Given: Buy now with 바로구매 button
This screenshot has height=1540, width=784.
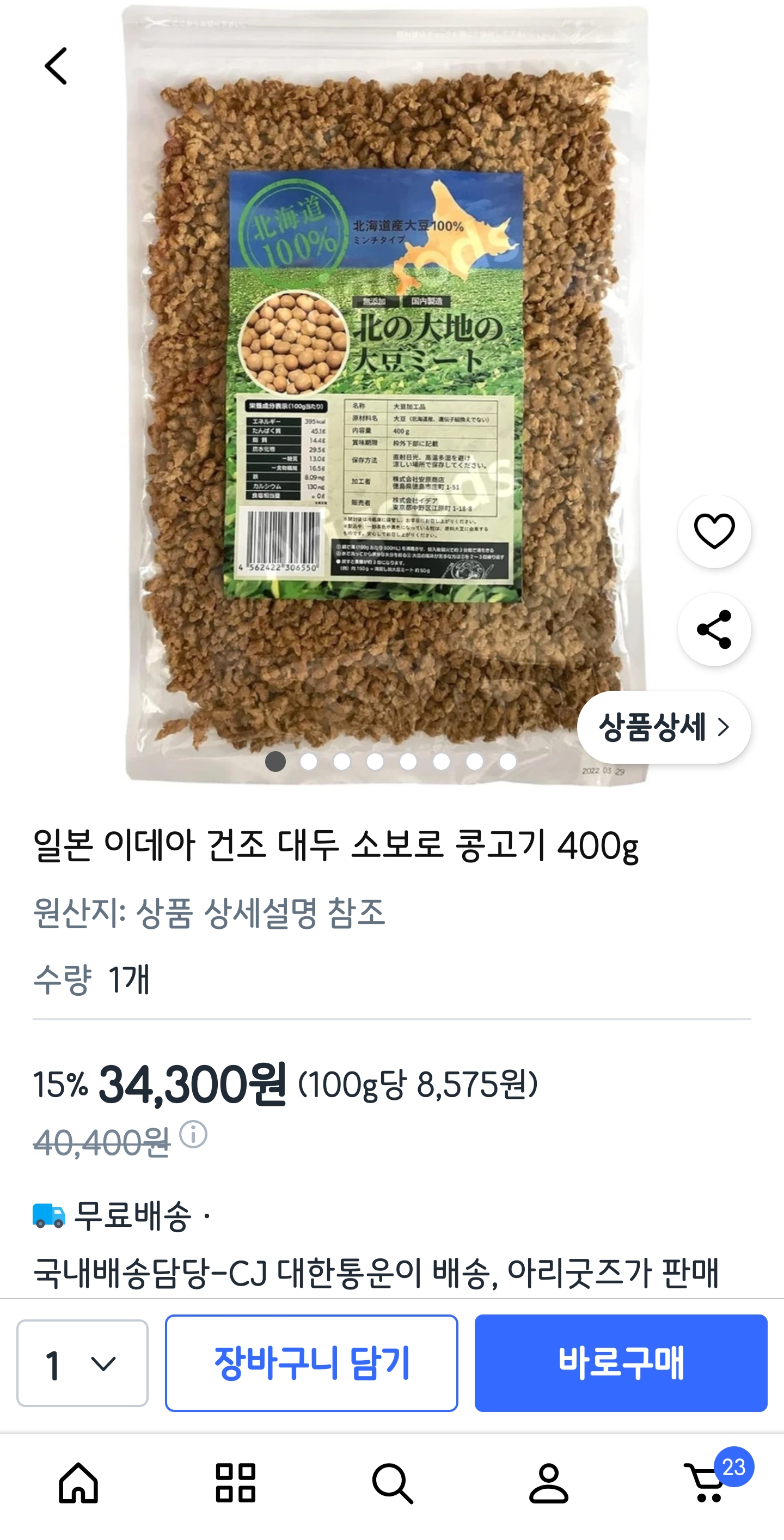Looking at the screenshot, I should point(620,1364).
